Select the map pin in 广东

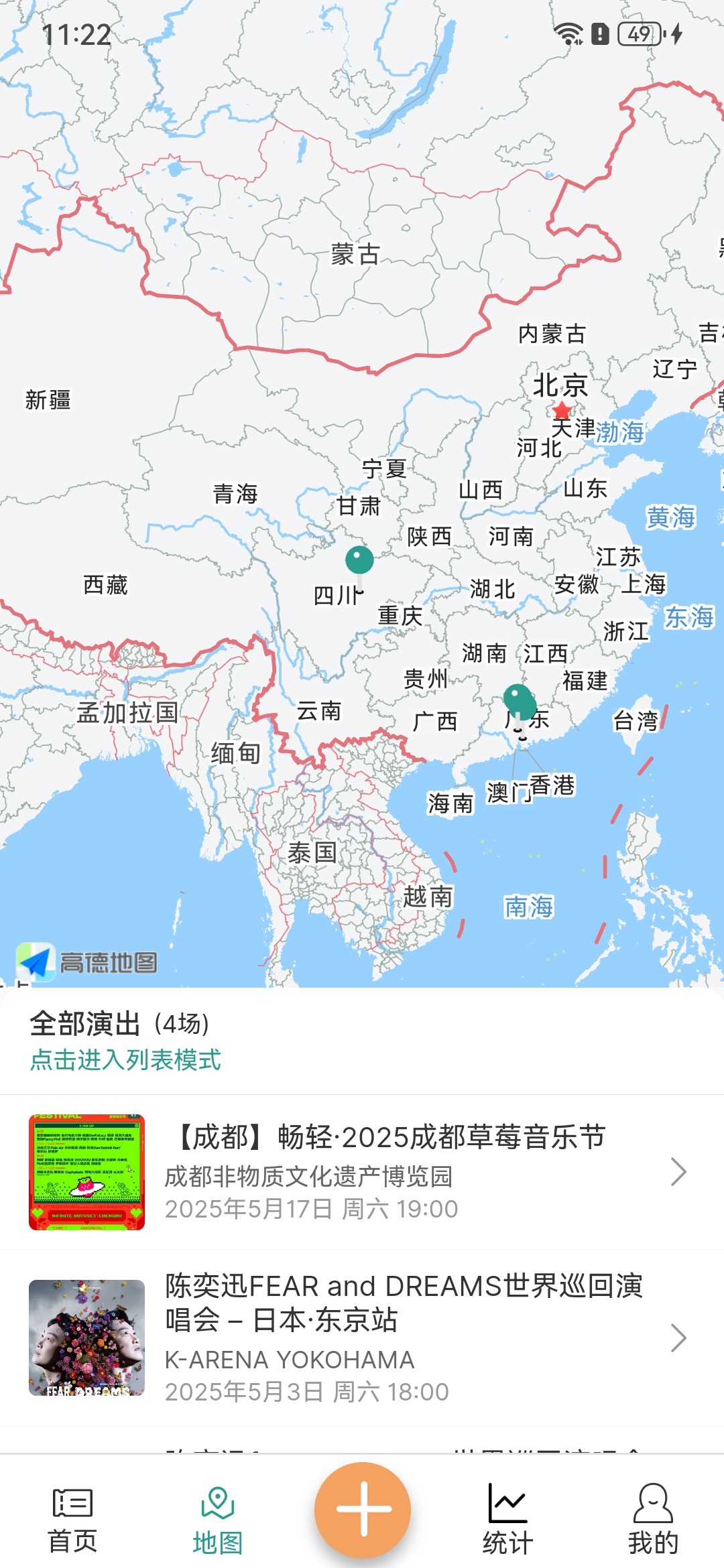coord(520,701)
